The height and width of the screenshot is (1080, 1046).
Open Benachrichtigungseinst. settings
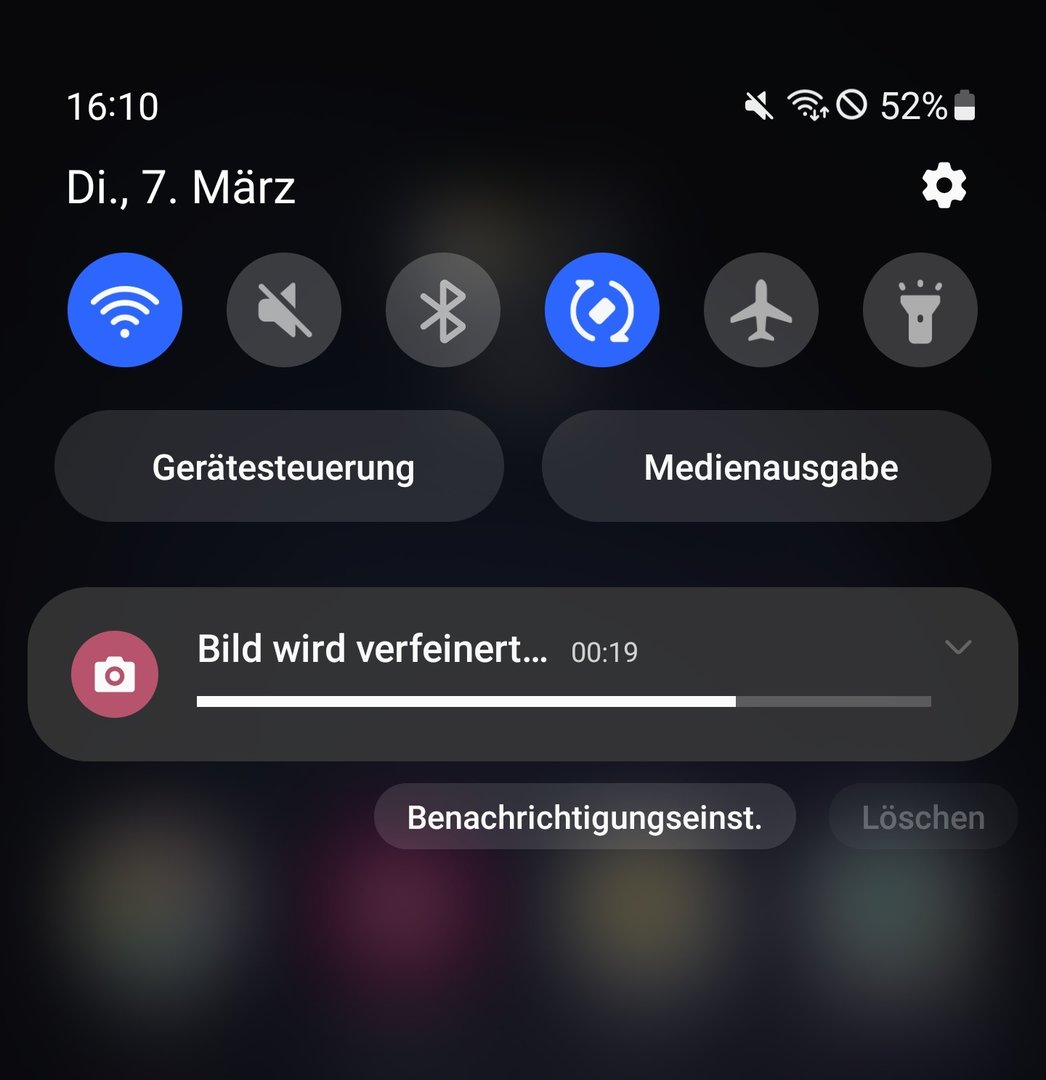[x=584, y=817]
